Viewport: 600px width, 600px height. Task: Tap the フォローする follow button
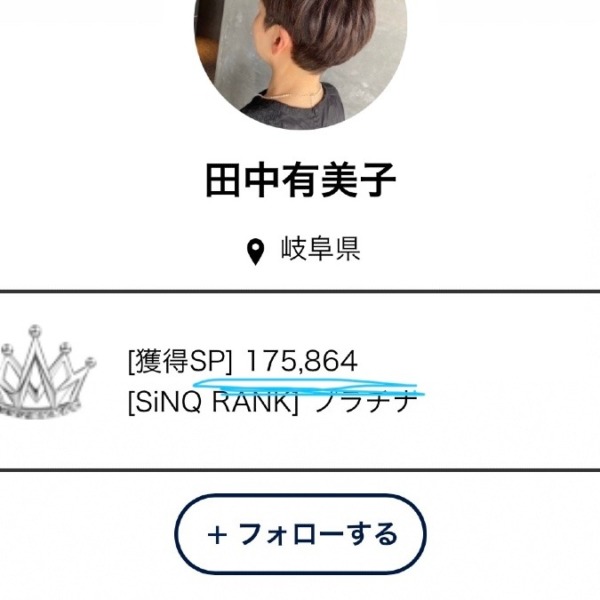[x=300, y=534]
